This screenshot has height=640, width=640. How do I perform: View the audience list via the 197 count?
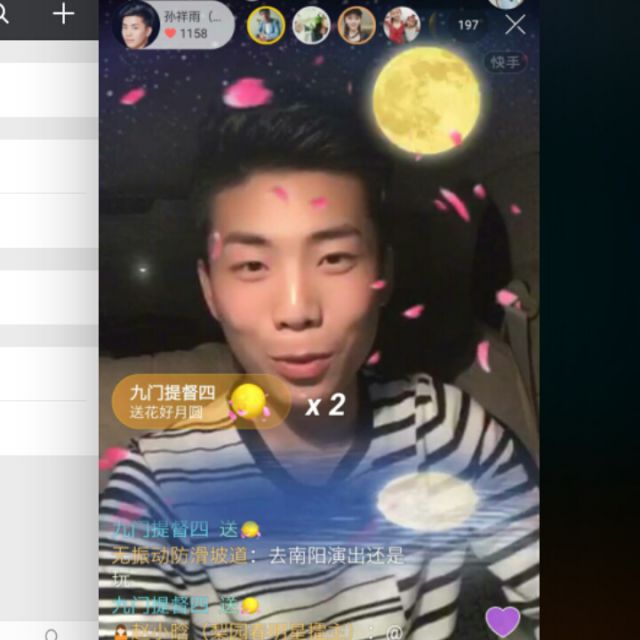point(467,25)
